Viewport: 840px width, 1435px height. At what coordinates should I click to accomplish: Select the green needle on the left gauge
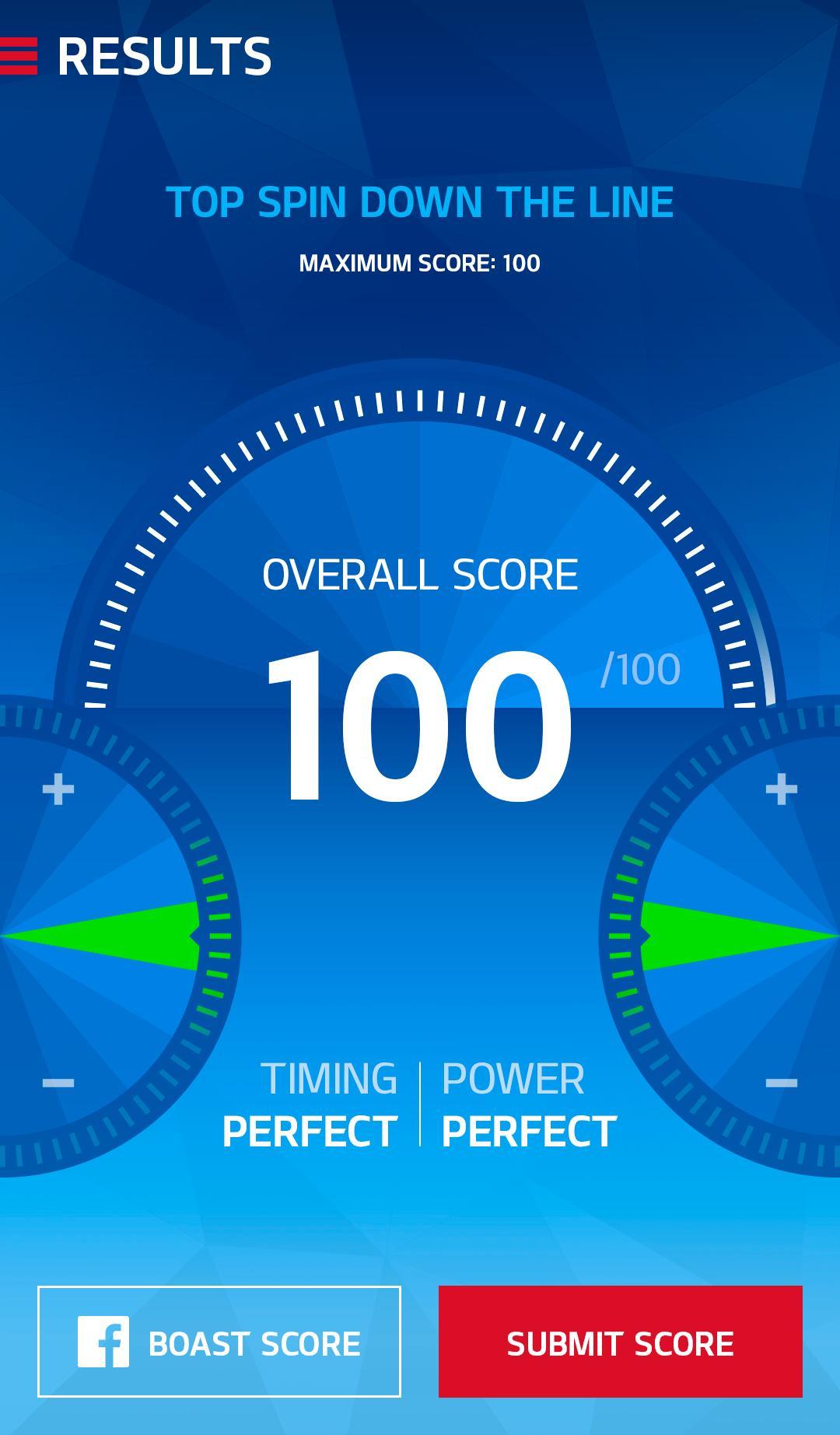coord(101,936)
